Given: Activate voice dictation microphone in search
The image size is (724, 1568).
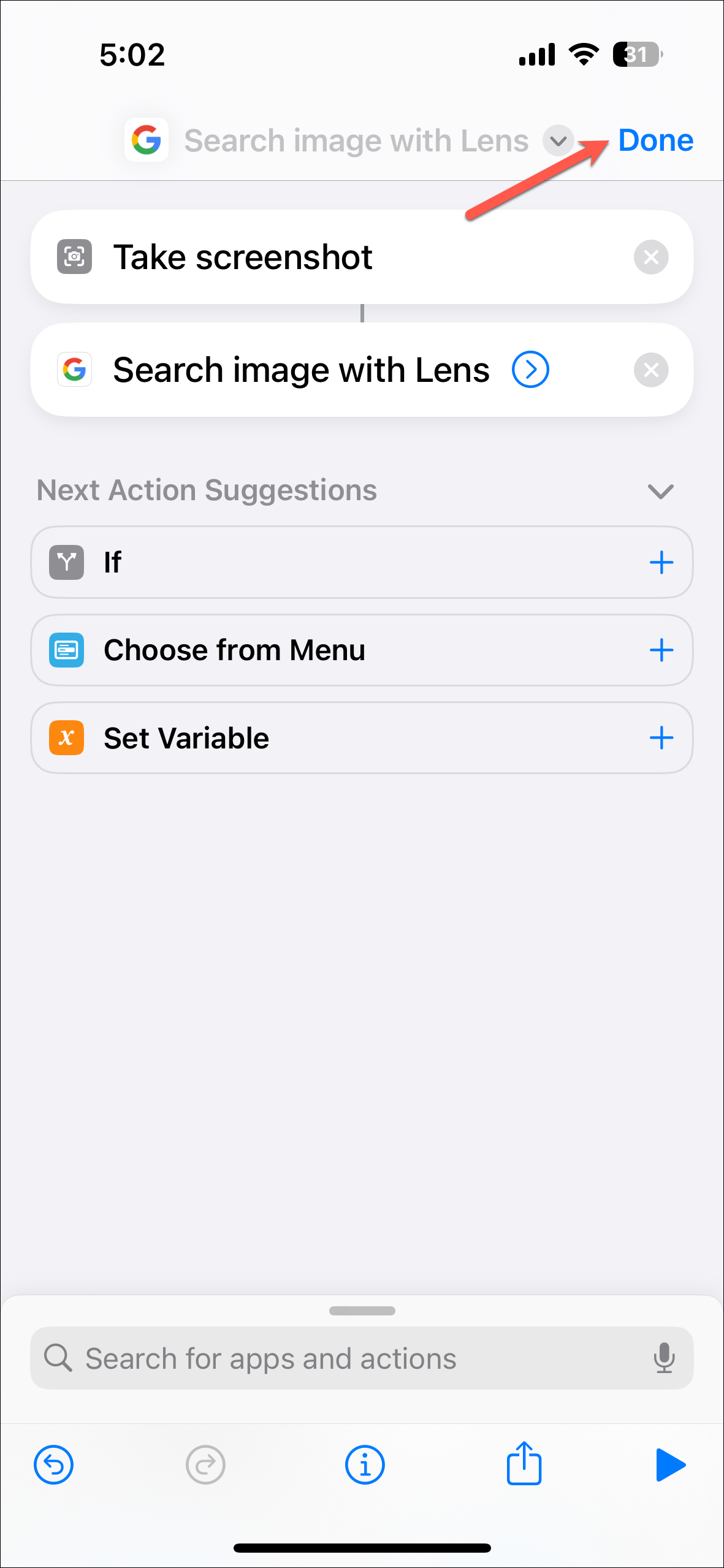Looking at the screenshot, I should click(663, 1358).
